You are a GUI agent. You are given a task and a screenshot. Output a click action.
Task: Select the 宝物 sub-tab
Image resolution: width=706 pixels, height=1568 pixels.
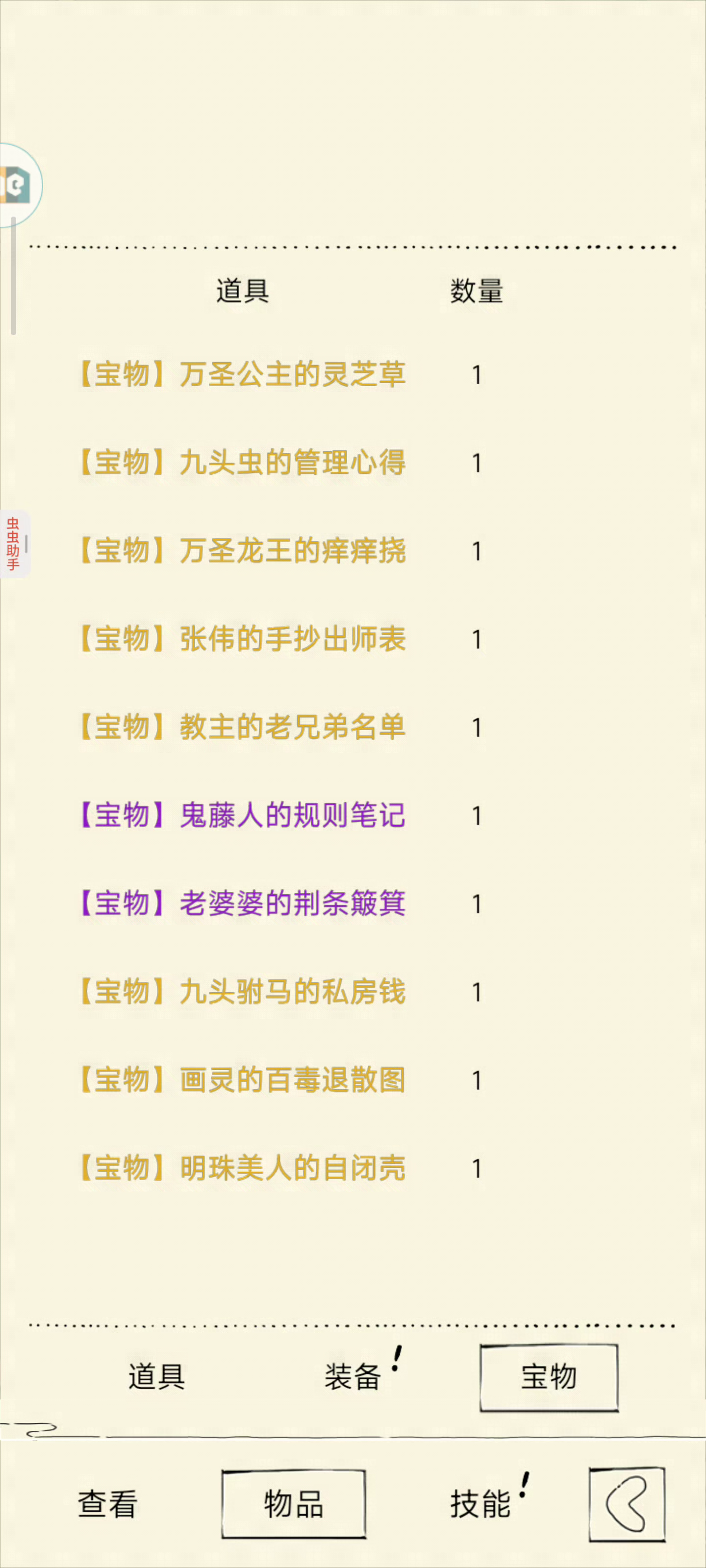(549, 1377)
